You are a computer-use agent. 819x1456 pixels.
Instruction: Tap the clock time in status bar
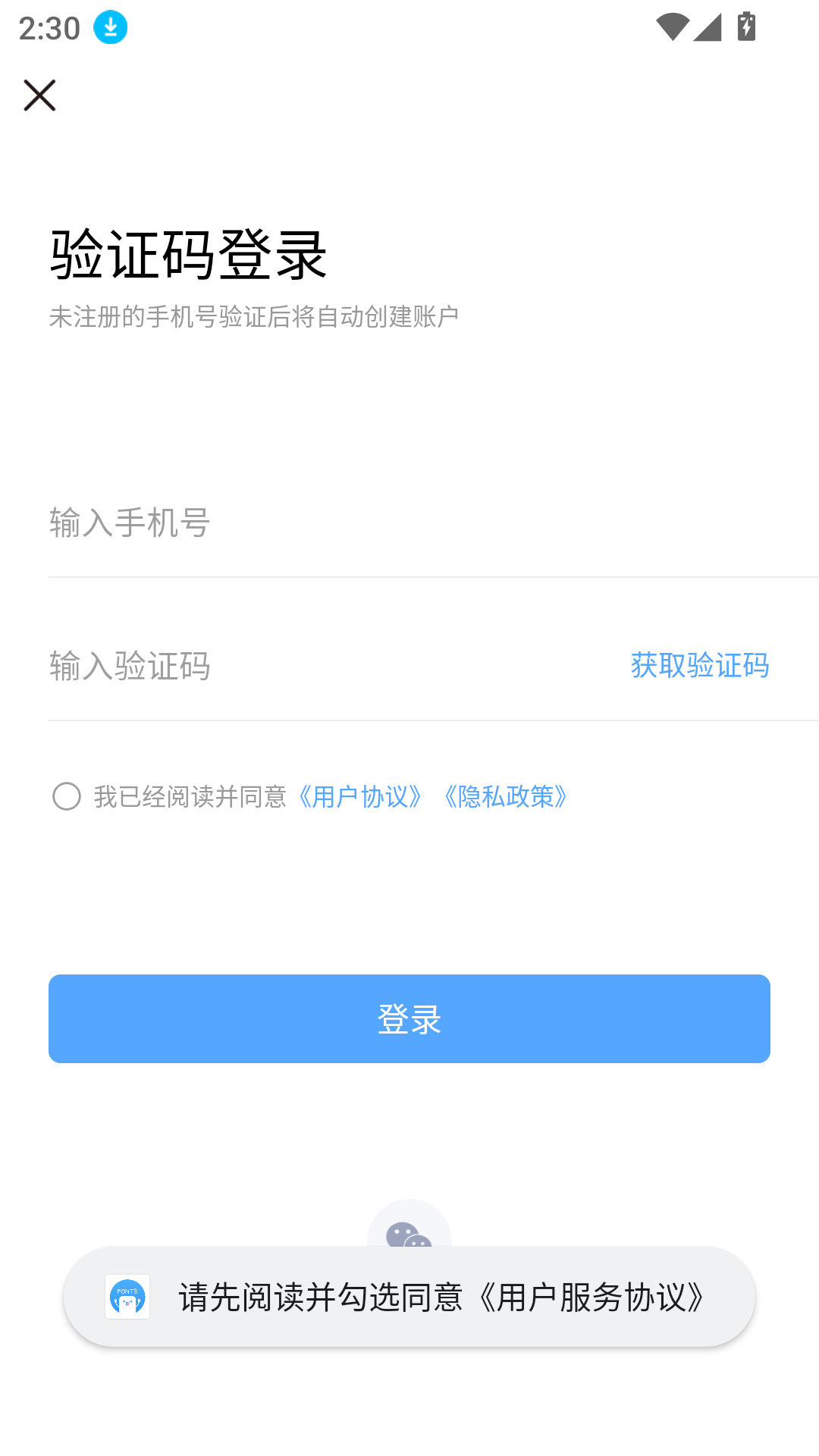pos(48,27)
